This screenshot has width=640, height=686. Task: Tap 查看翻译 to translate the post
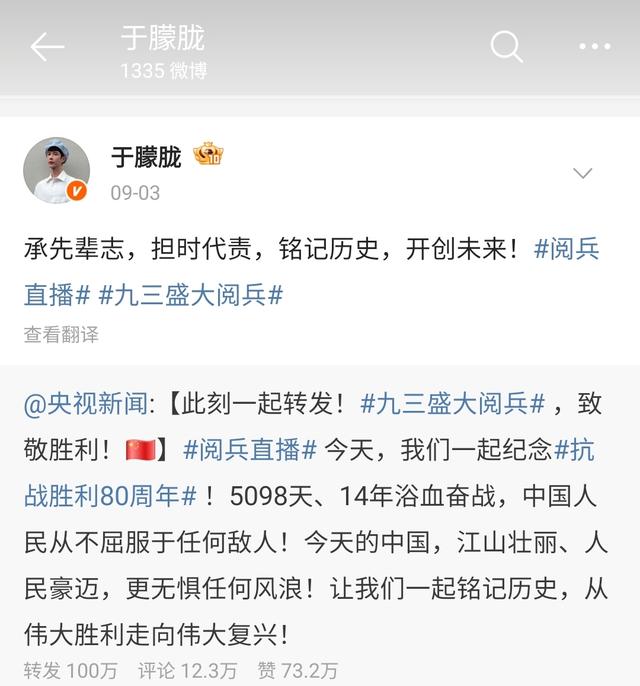[x=61, y=335]
